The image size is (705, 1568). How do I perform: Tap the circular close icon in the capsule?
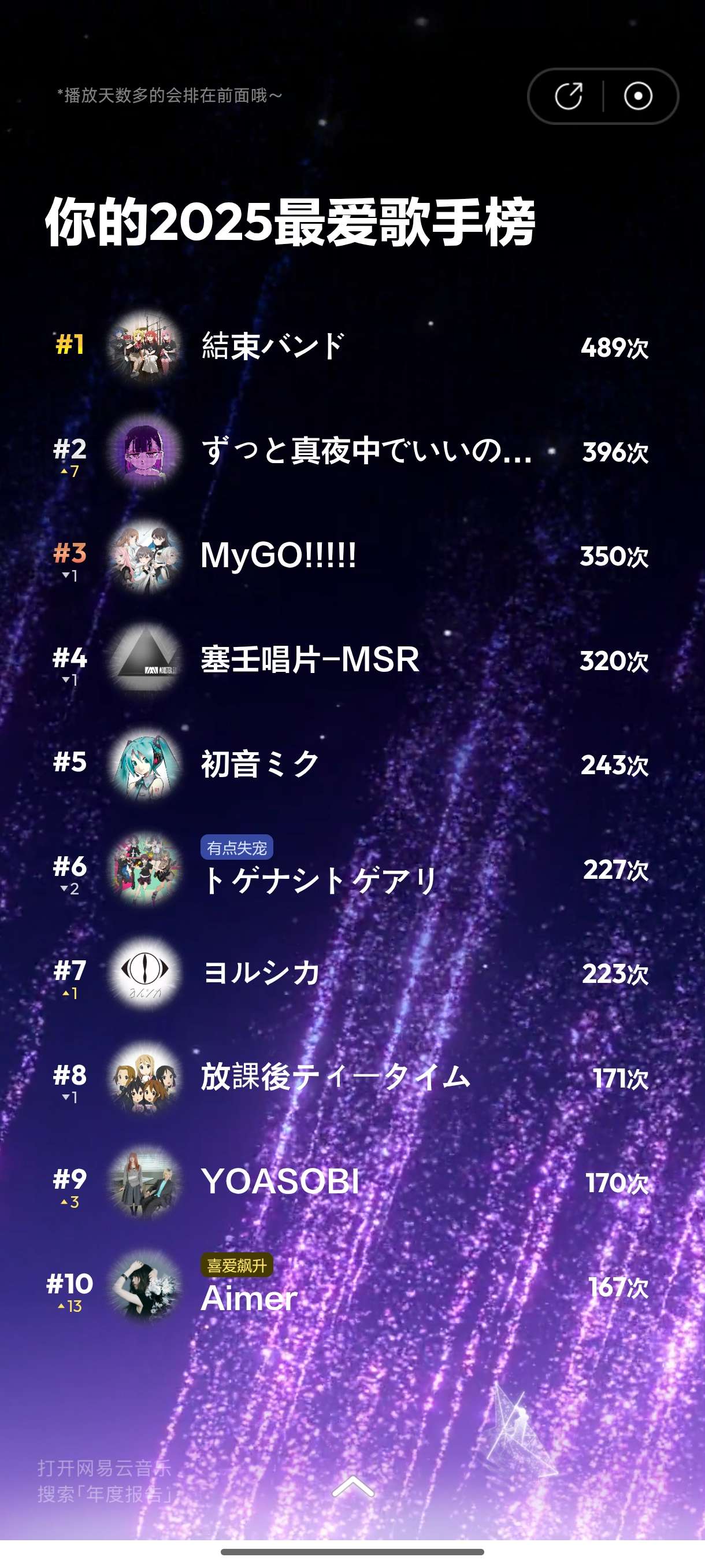tap(638, 96)
